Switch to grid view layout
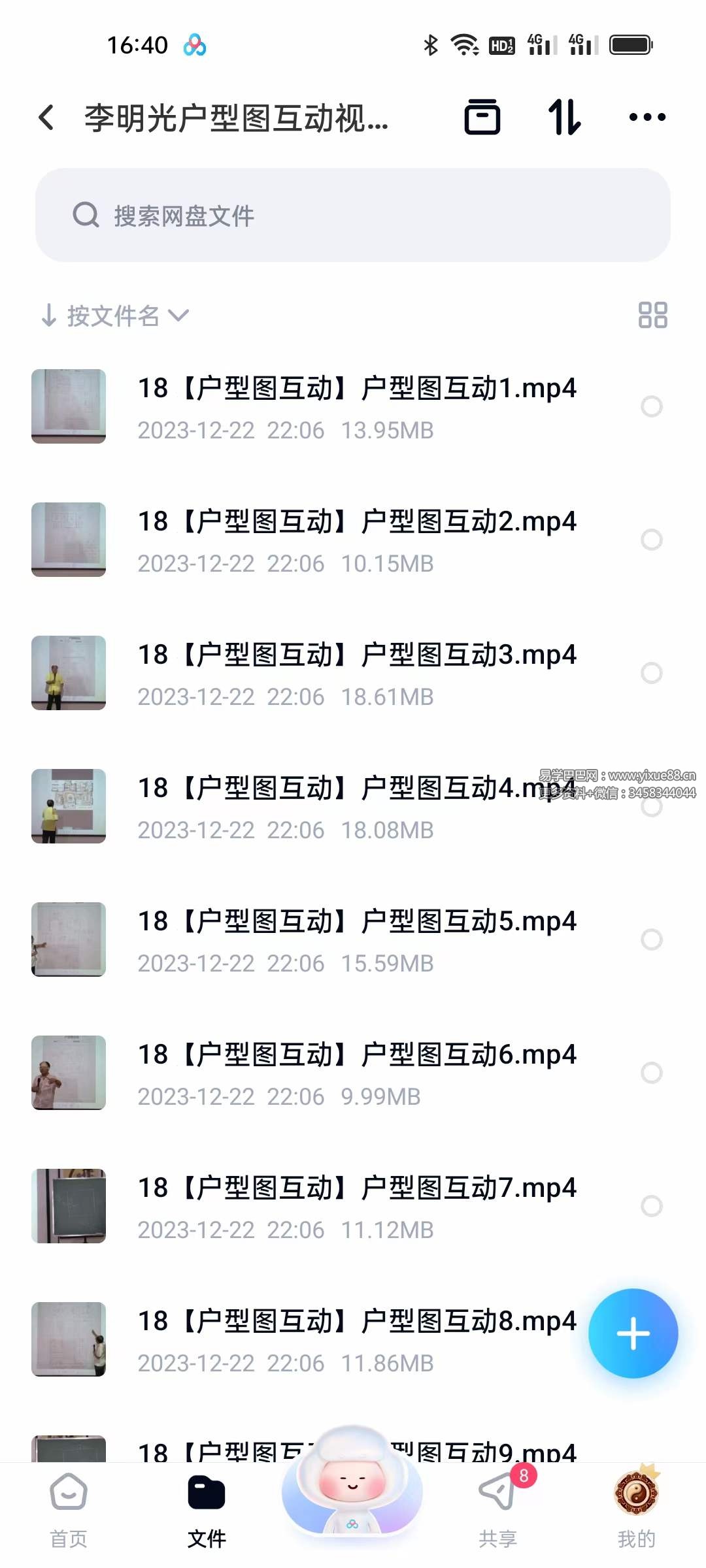The width and height of the screenshot is (706, 1568). coord(653,316)
